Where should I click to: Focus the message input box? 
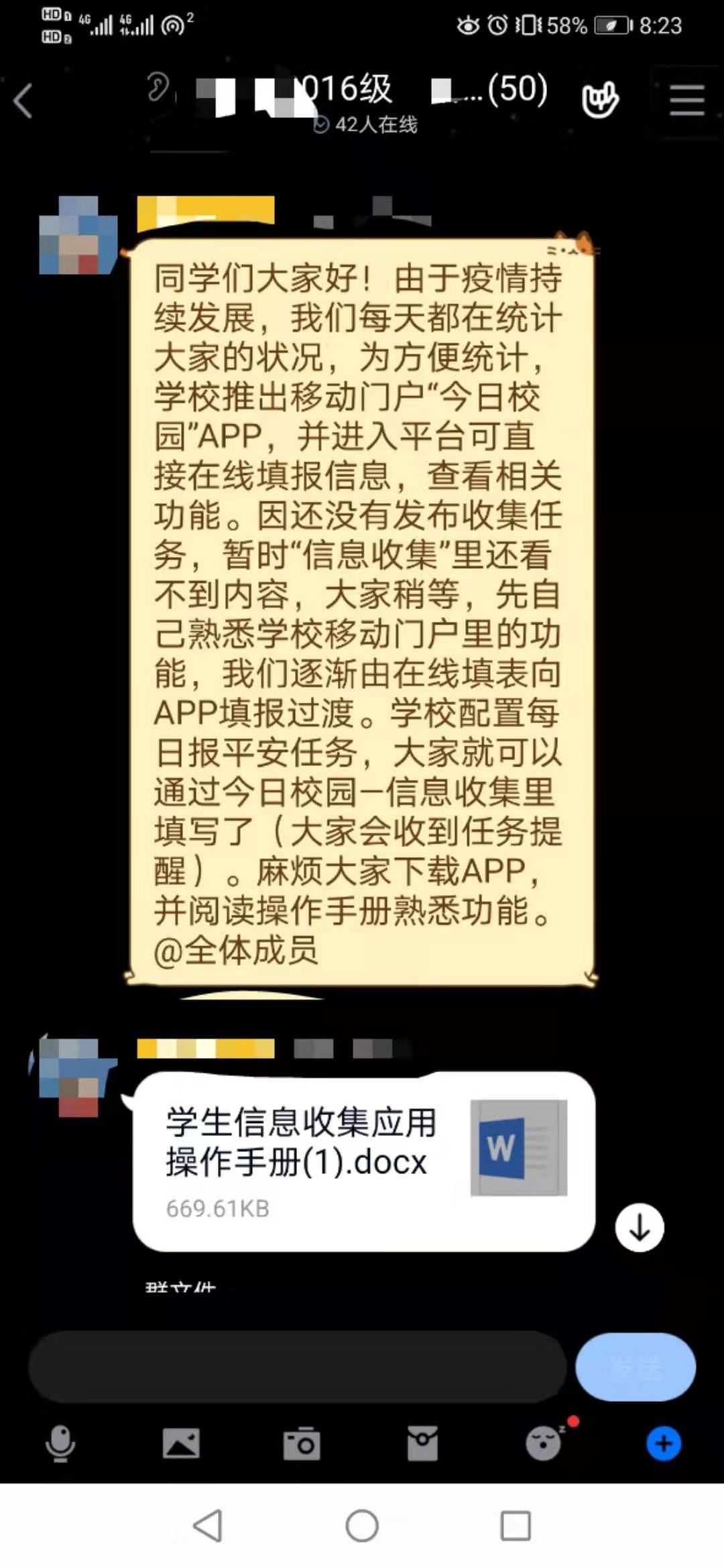point(298,1367)
